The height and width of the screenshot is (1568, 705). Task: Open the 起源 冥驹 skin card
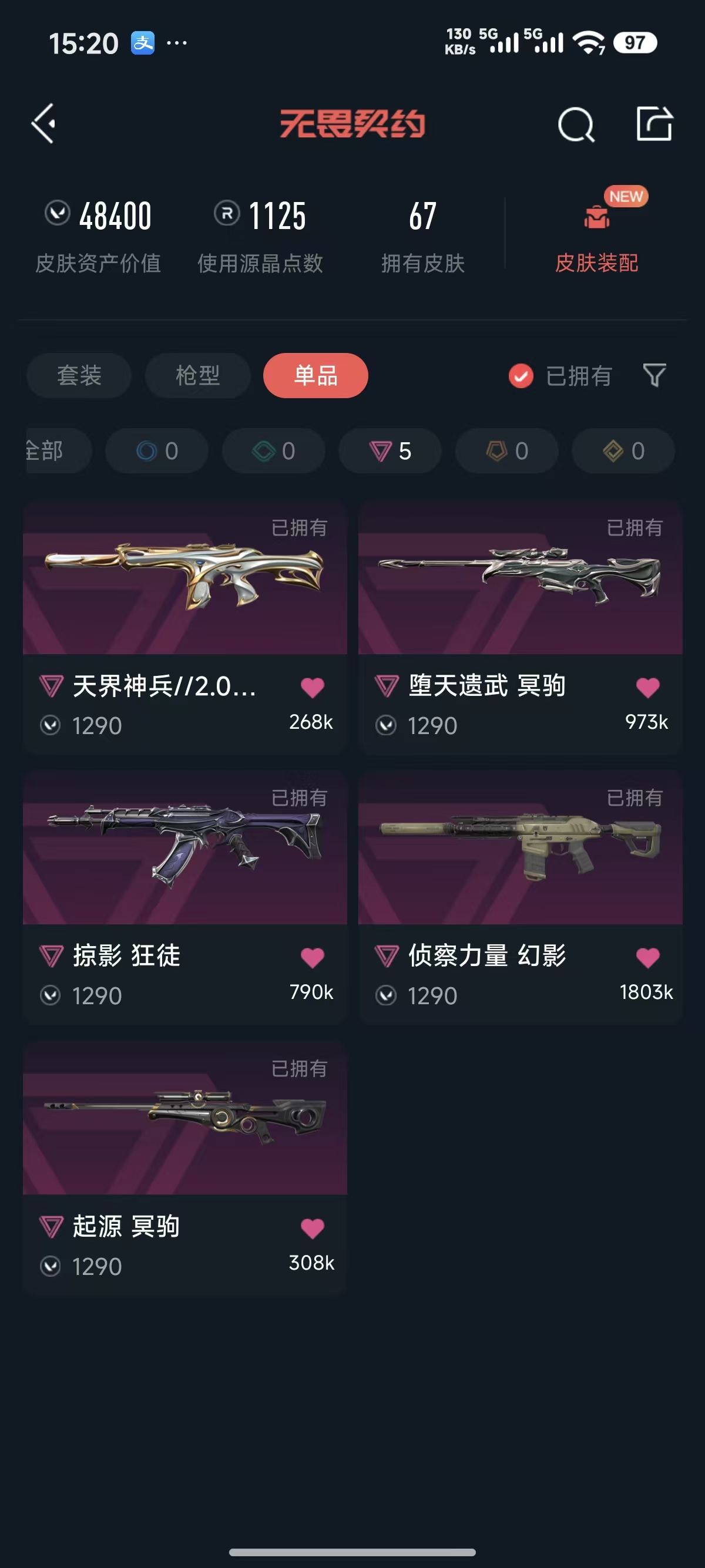185,1169
